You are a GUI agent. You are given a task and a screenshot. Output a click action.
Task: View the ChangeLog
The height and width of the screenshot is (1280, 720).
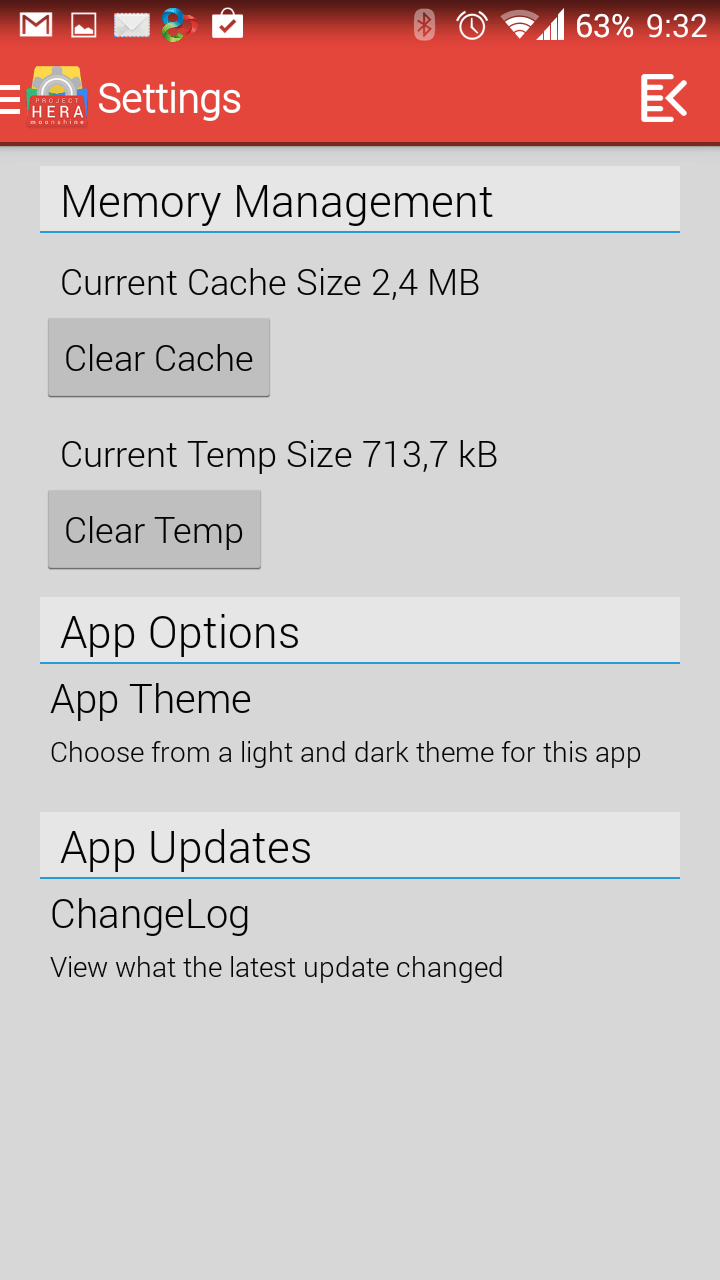(x=360, y=939)
